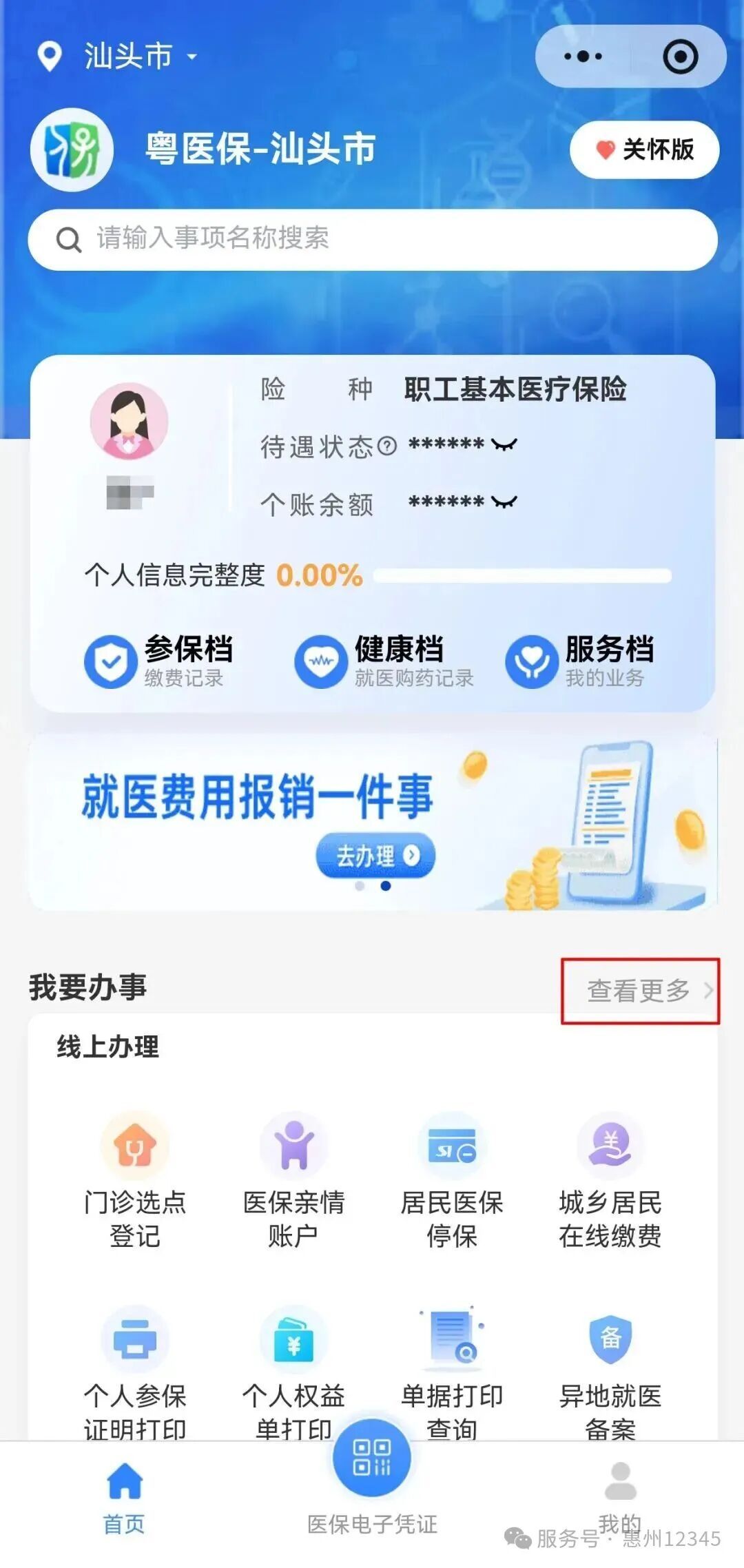Go to the 首页 tab

coord(124,1496)
